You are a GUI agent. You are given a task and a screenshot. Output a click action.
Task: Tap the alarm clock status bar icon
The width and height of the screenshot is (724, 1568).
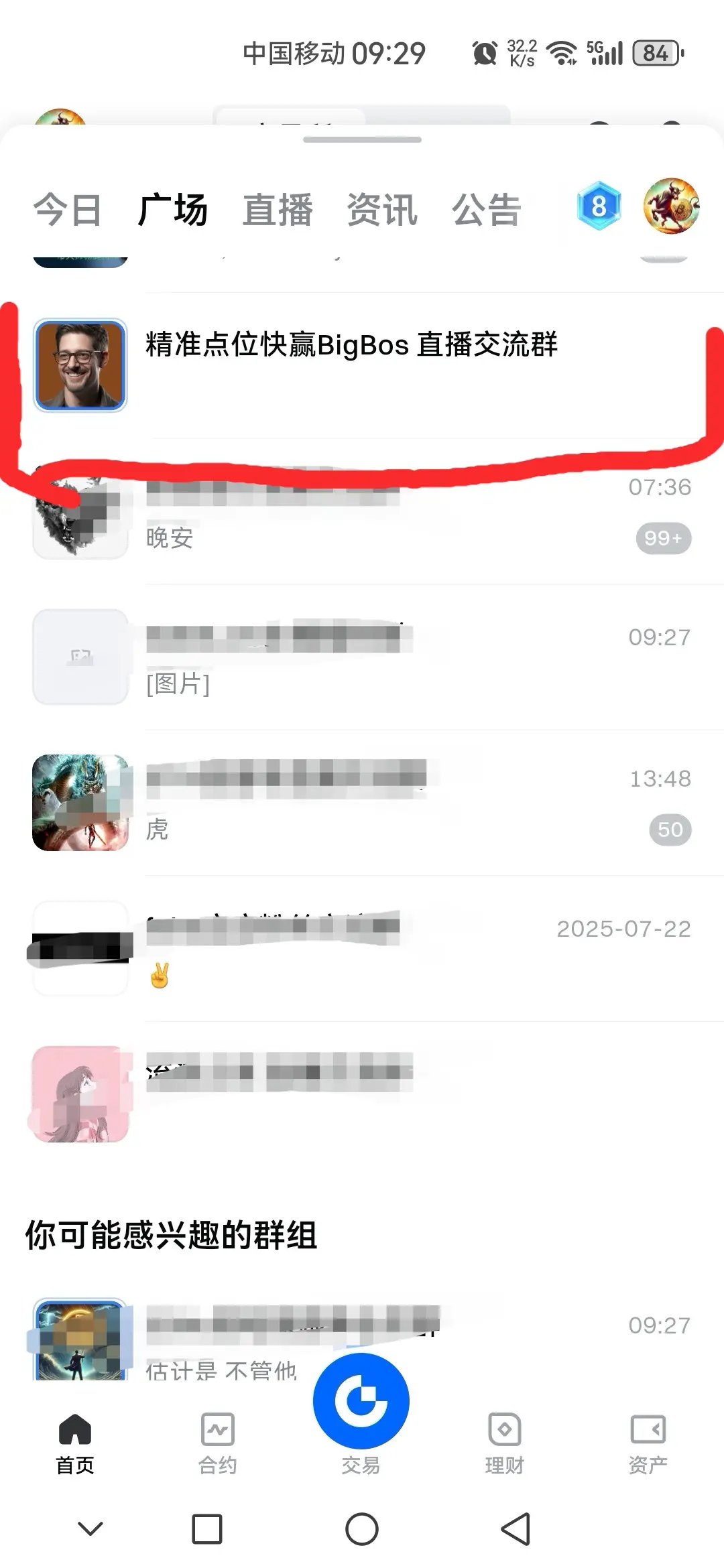[484, 52]
